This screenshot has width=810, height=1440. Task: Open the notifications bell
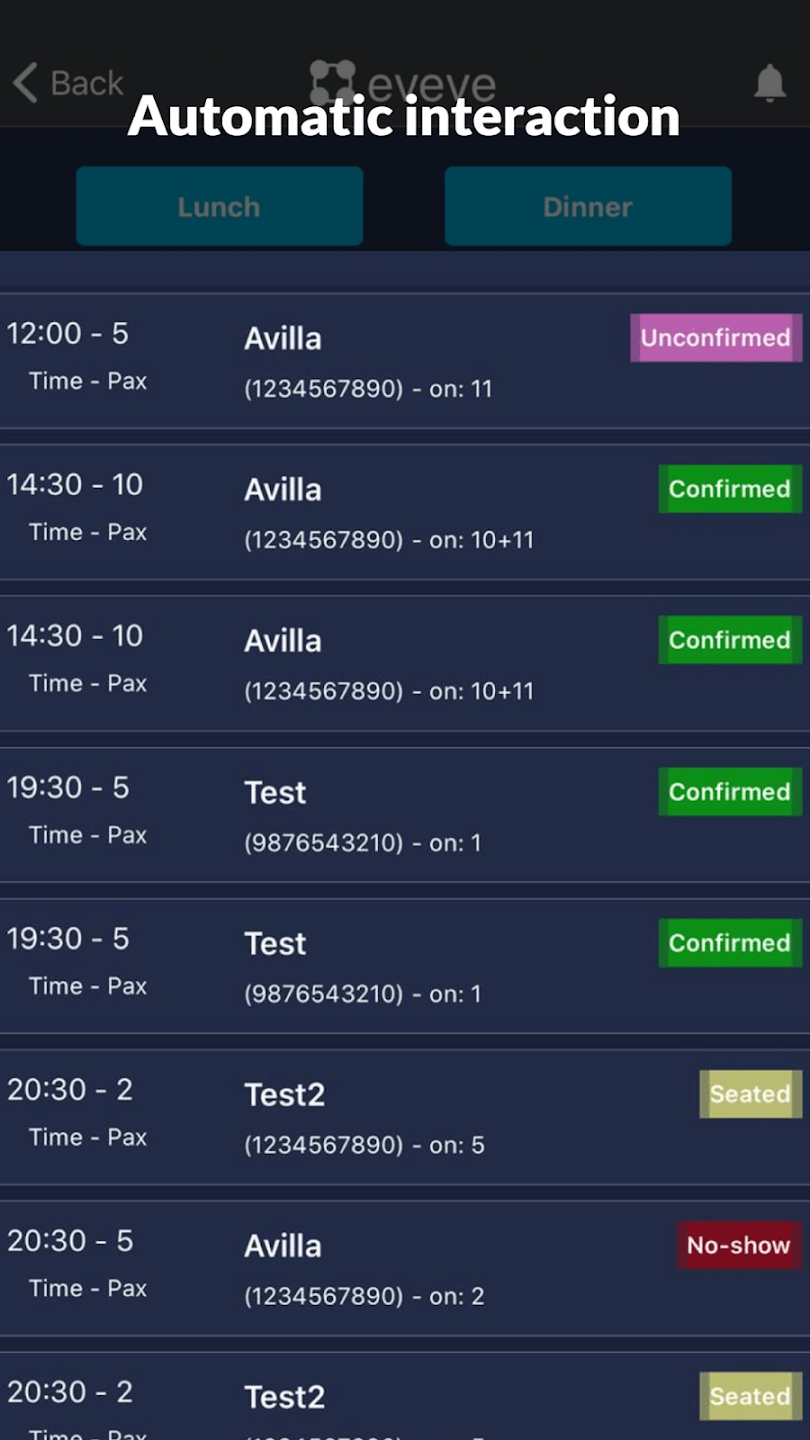tap(769, 83)
